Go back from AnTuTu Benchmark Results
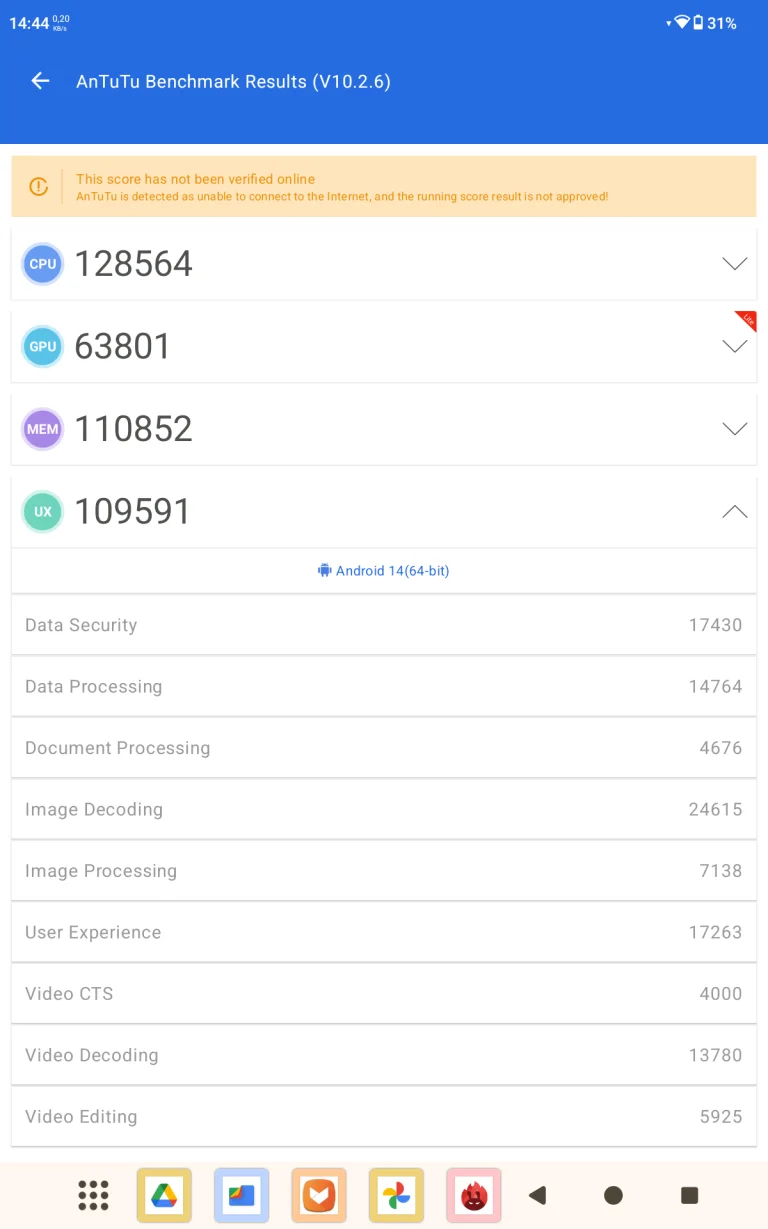 coord(40,81)
